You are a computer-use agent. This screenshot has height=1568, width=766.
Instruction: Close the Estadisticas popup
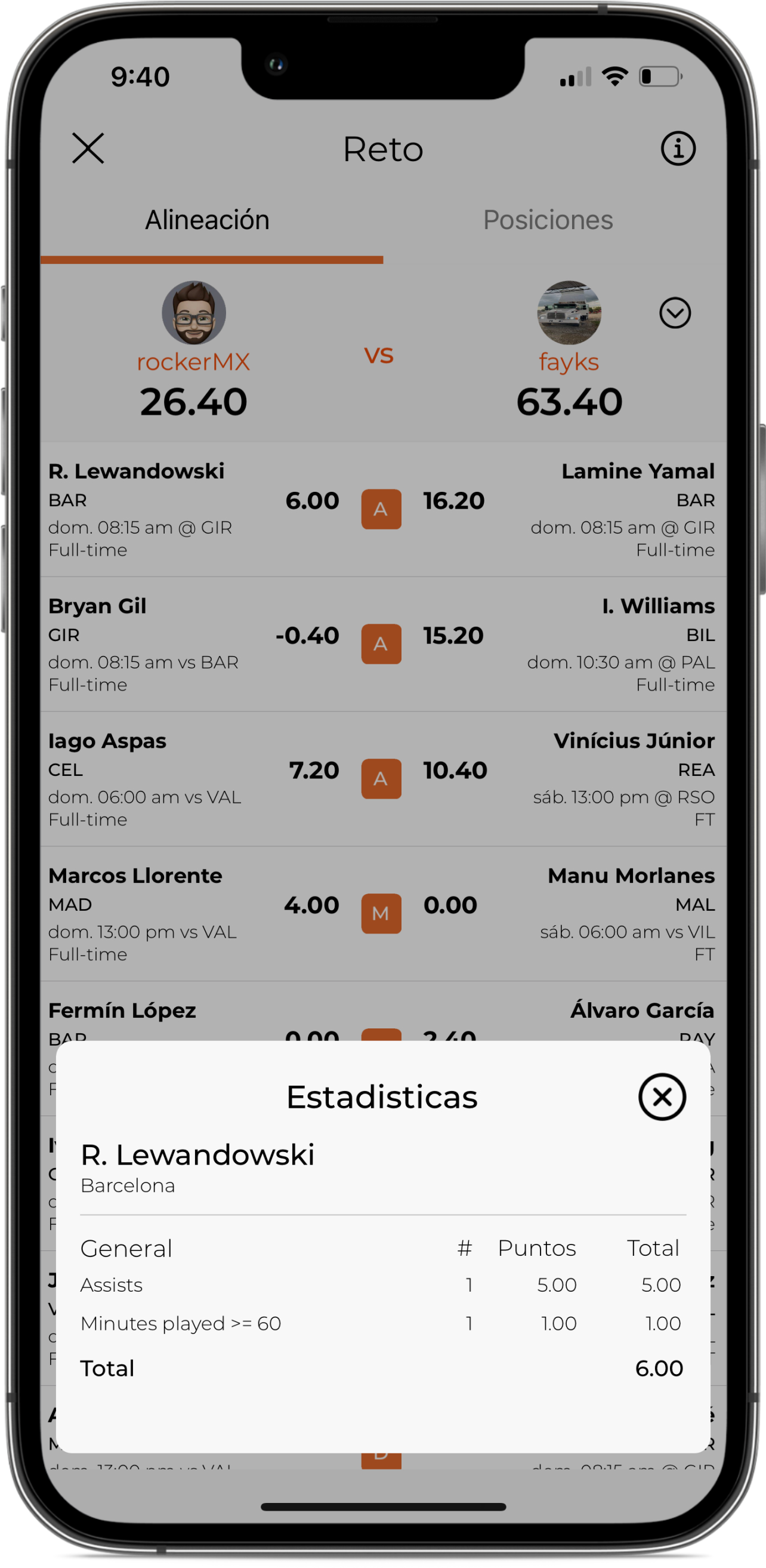point(662,1097)
